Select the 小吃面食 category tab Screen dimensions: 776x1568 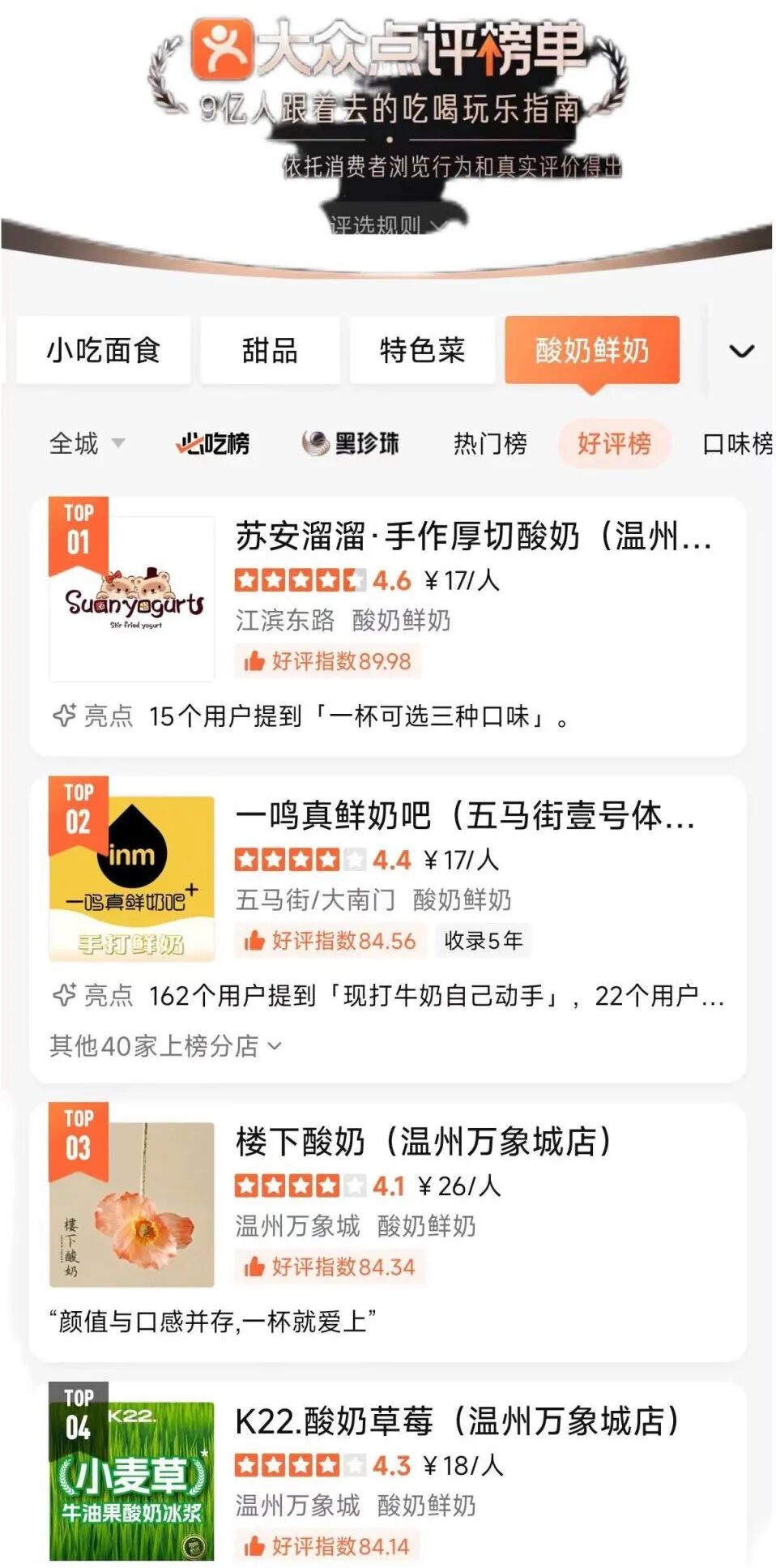point(103,351)
